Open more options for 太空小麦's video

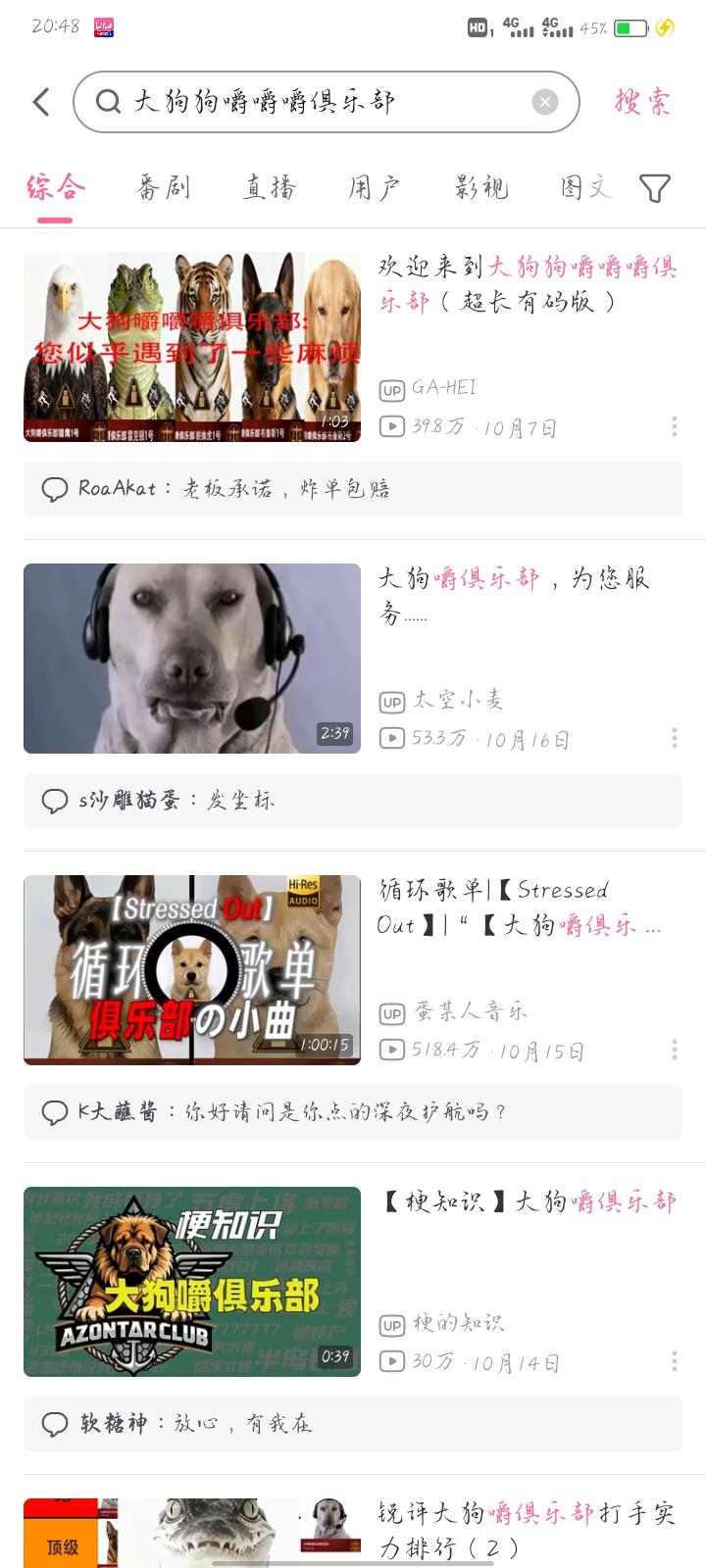[x=674, y=738]
